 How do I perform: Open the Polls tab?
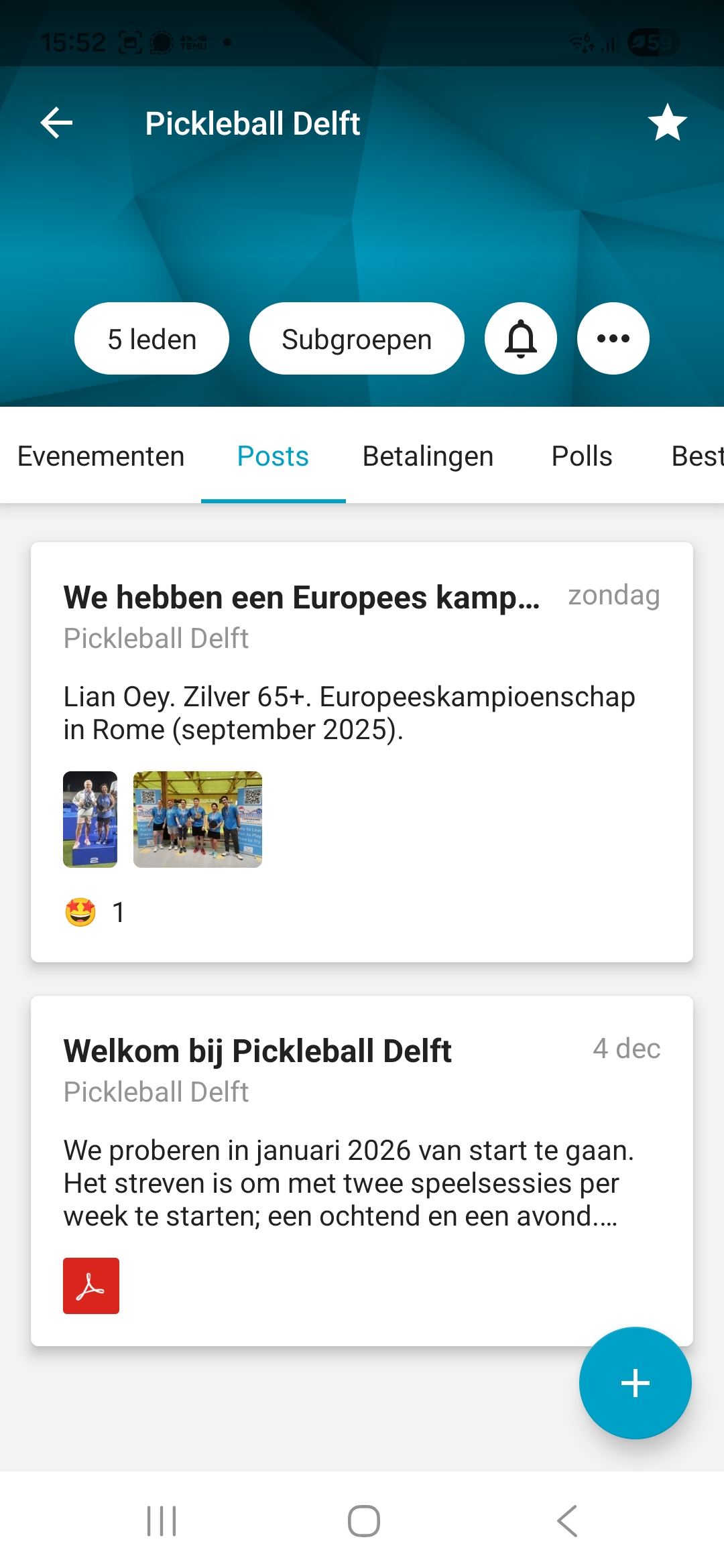coord(581,456)
